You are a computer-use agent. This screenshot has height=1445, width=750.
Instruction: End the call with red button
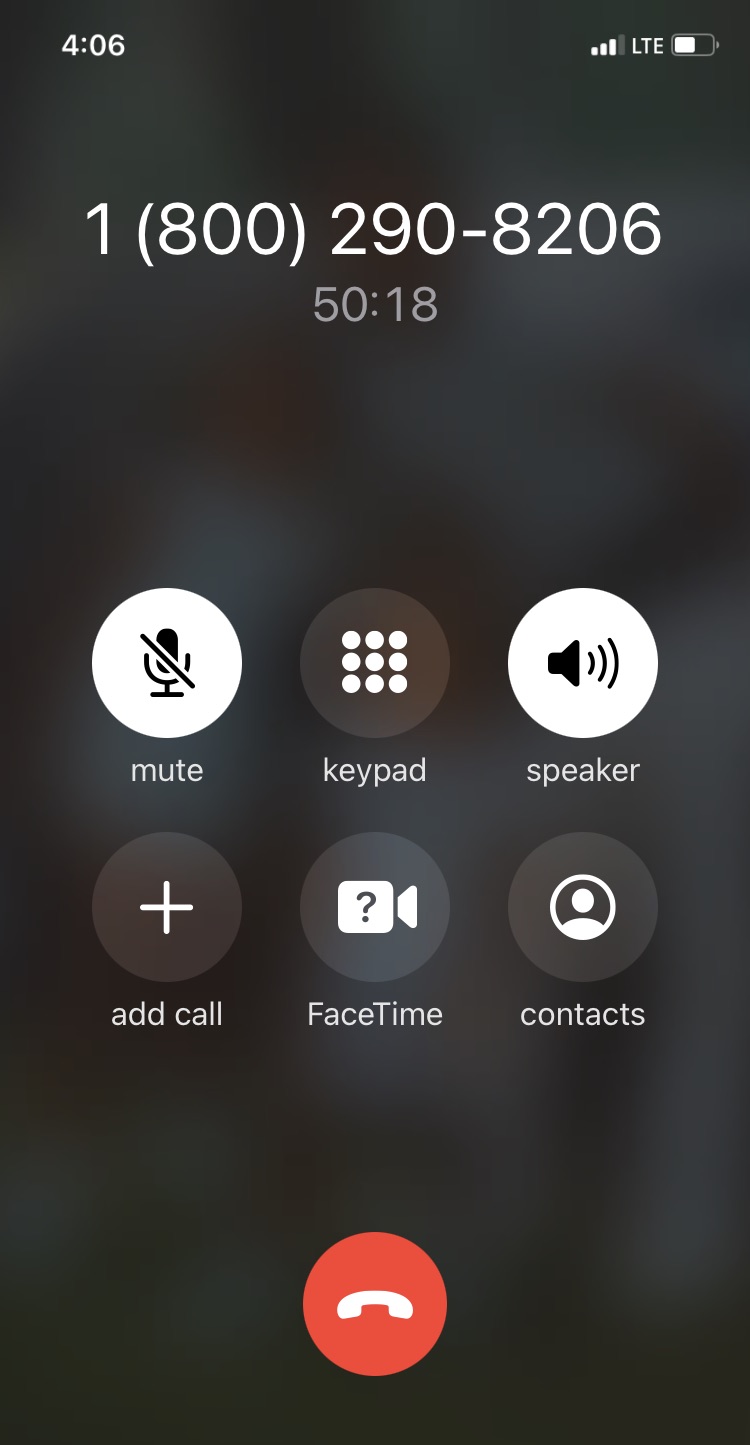tap(375, 1303)
